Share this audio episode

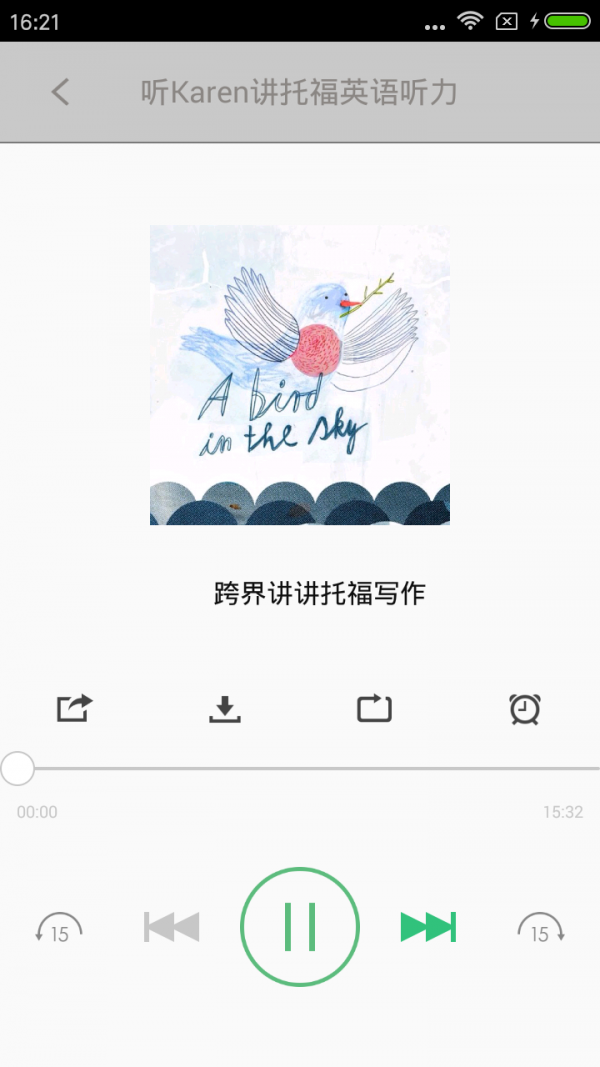74,708
